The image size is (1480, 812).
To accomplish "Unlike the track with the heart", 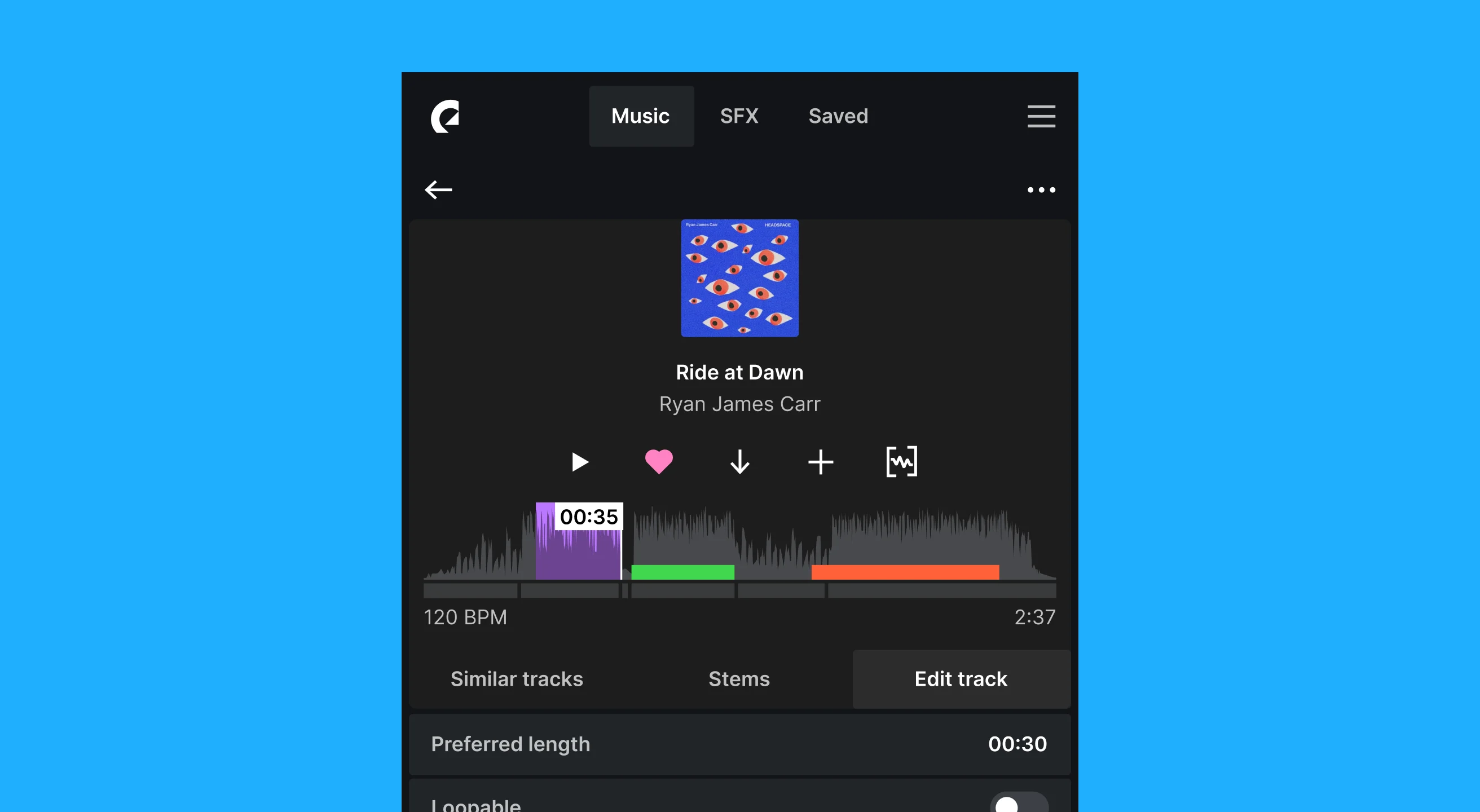I will (658, 462).
